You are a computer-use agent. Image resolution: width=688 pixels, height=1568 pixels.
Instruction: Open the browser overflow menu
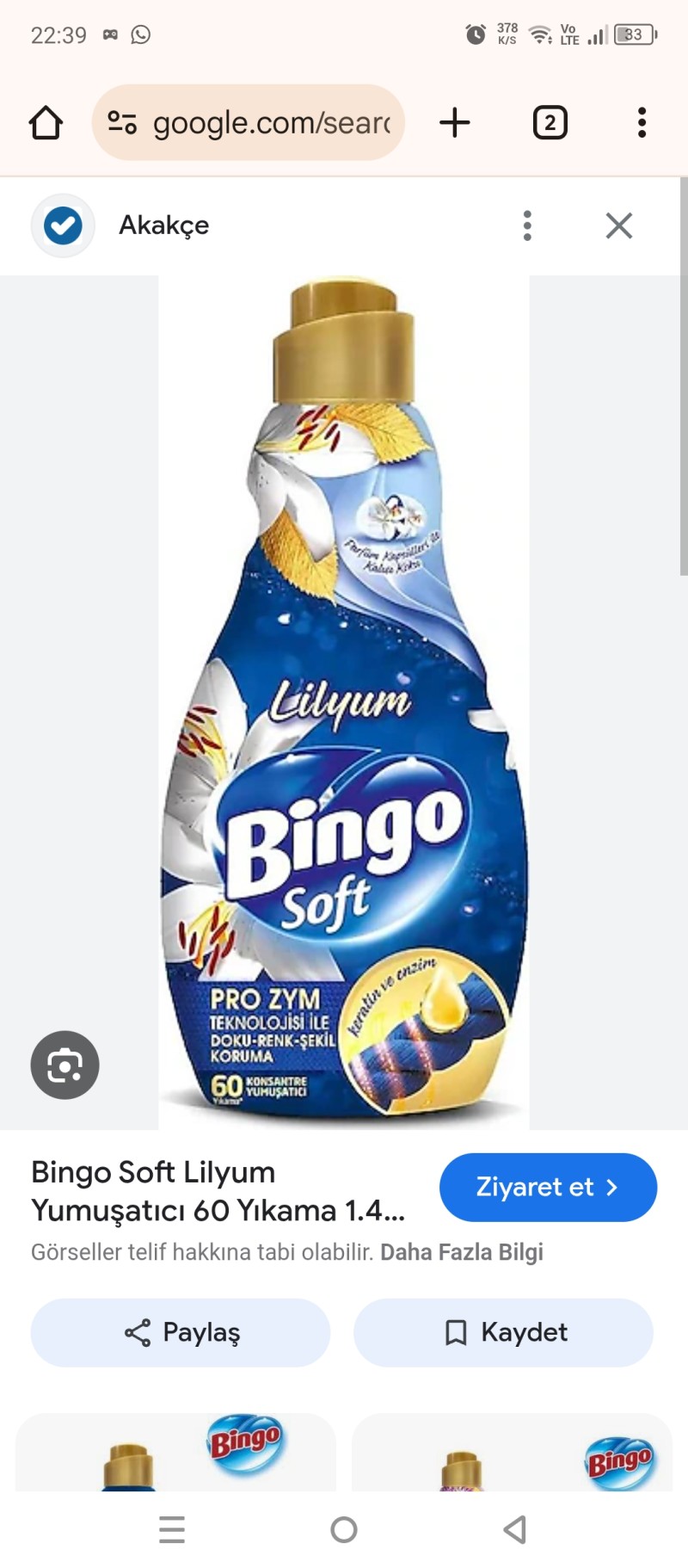click(x=642, y=123)
